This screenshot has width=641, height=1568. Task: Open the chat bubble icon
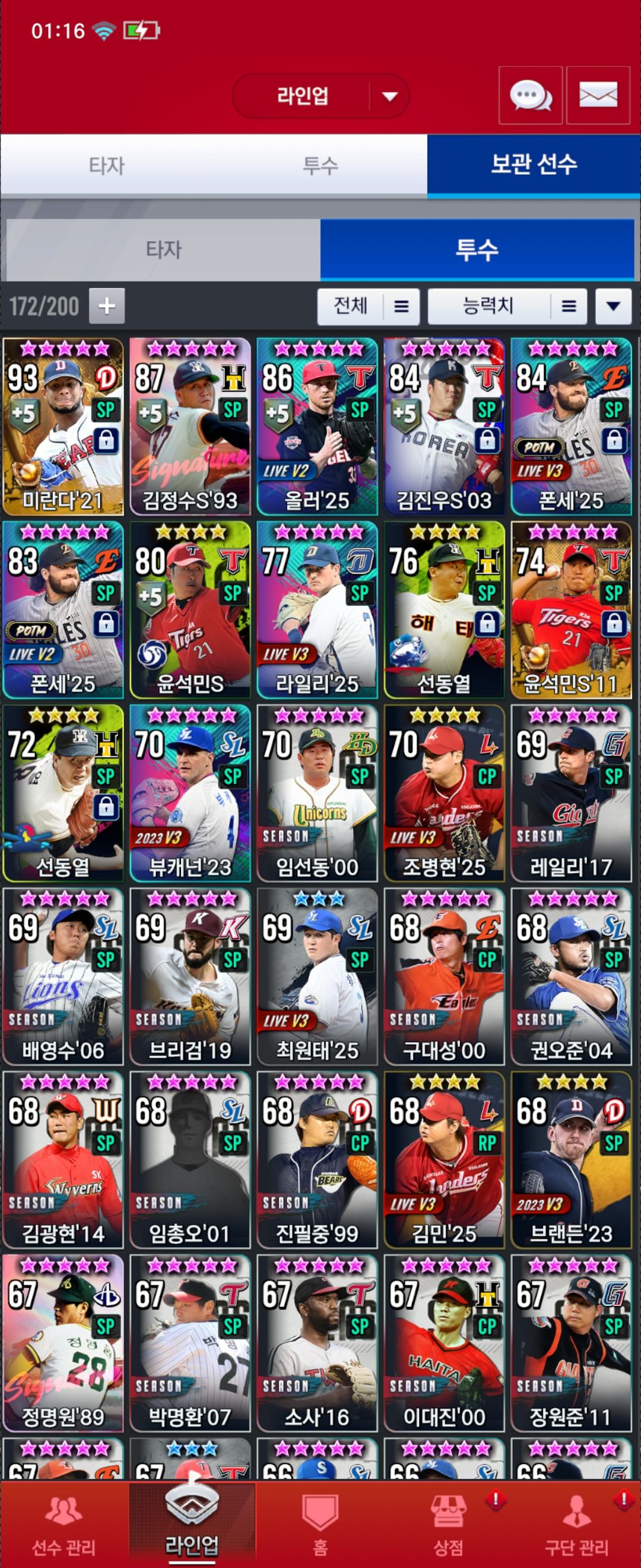click(529, 96)
